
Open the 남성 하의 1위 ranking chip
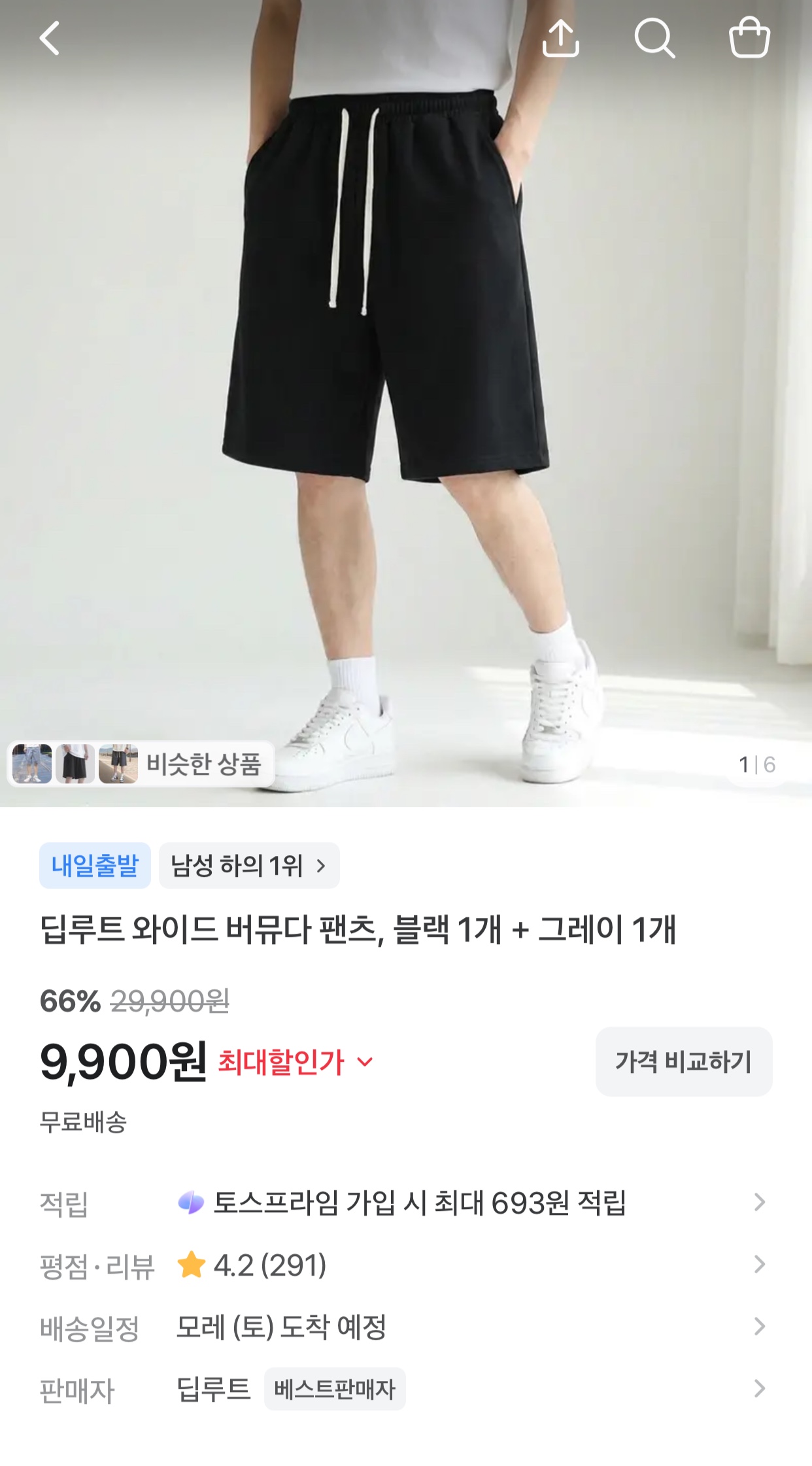[x=249, y=866]
